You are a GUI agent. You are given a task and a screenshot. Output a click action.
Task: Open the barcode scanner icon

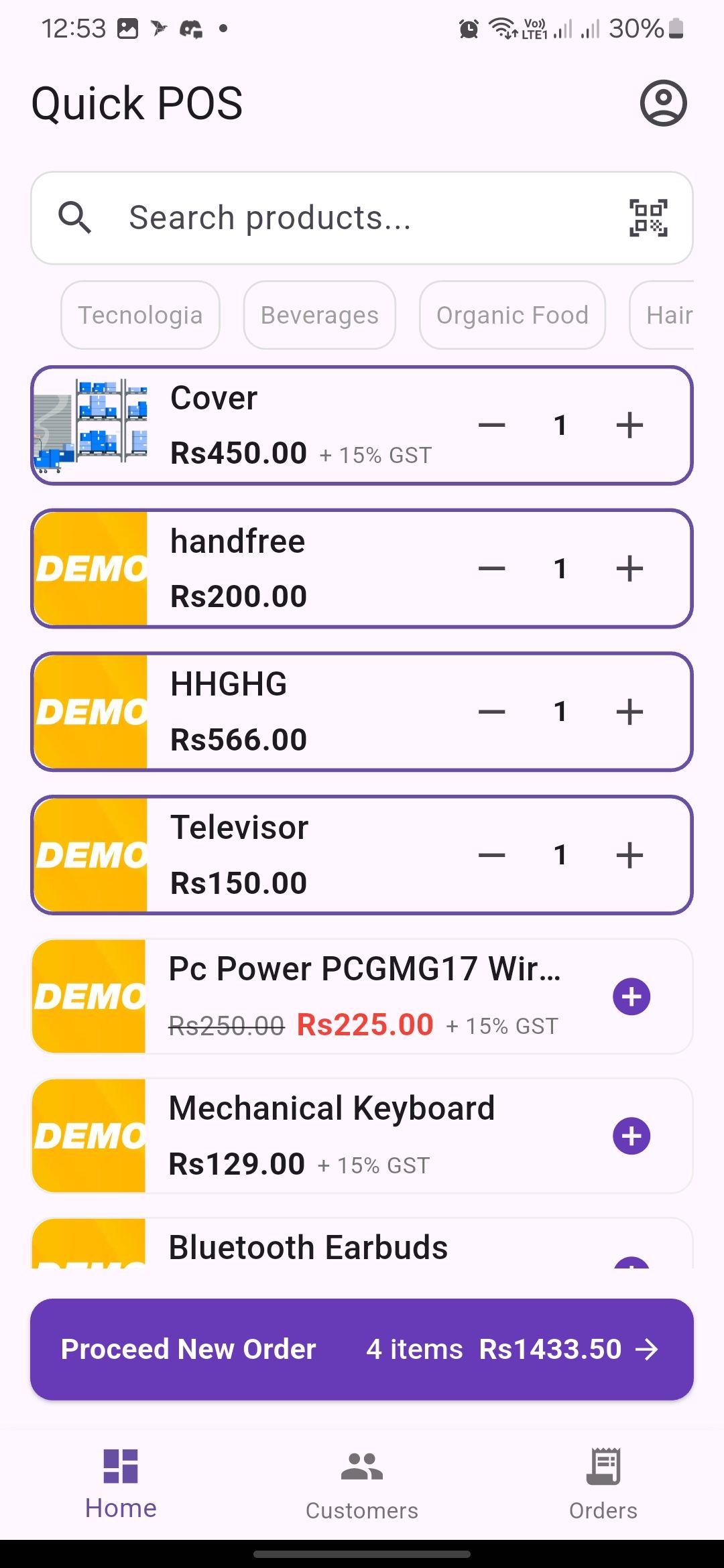coord(648,218)
